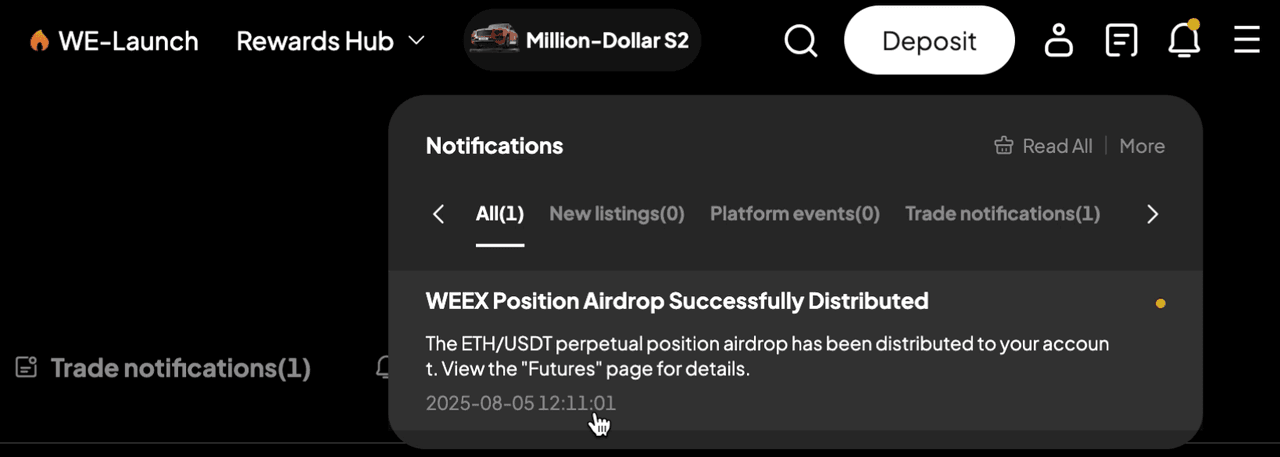Show previous notification tabs with left arrow

click(x=438, y=214)
